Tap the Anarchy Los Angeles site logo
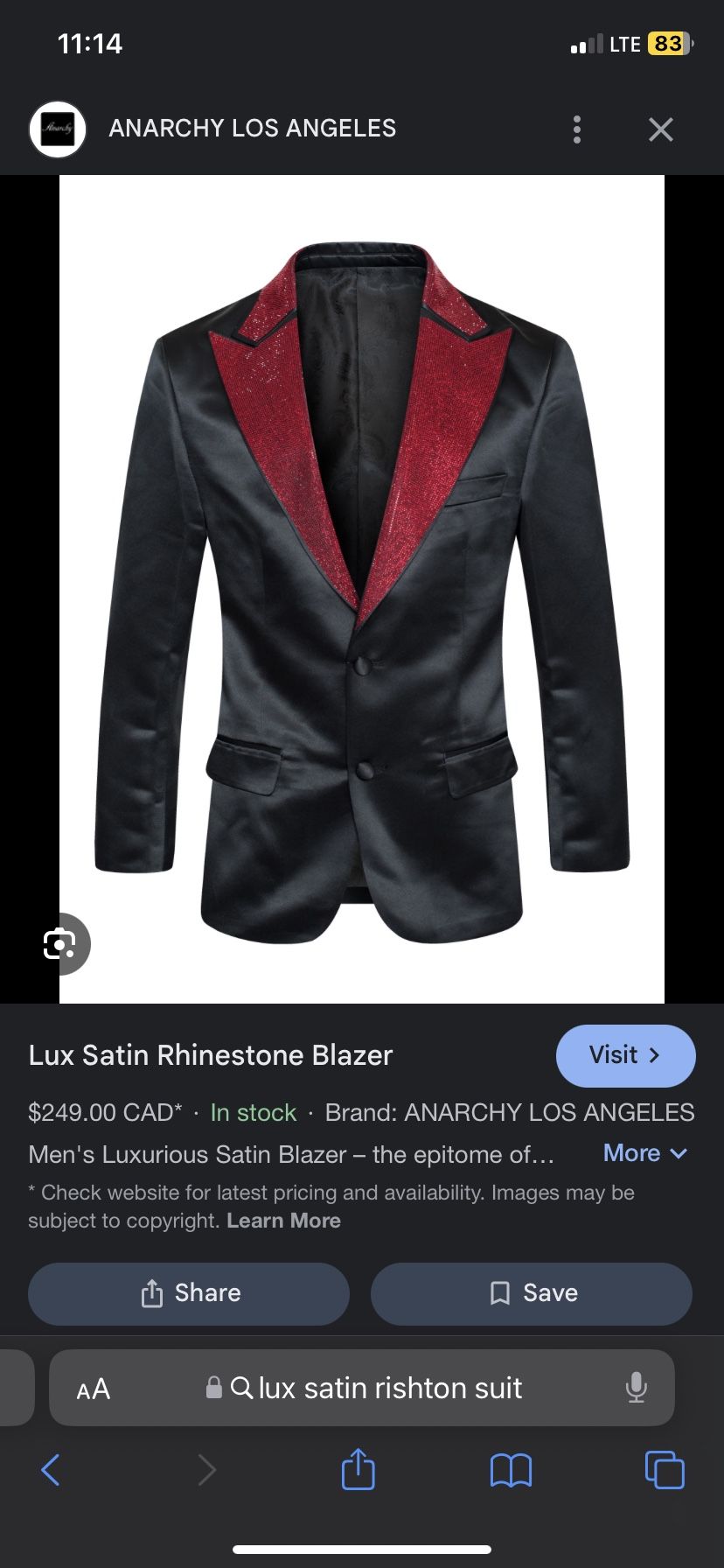Screen dimensions: 724x1568 58,129
